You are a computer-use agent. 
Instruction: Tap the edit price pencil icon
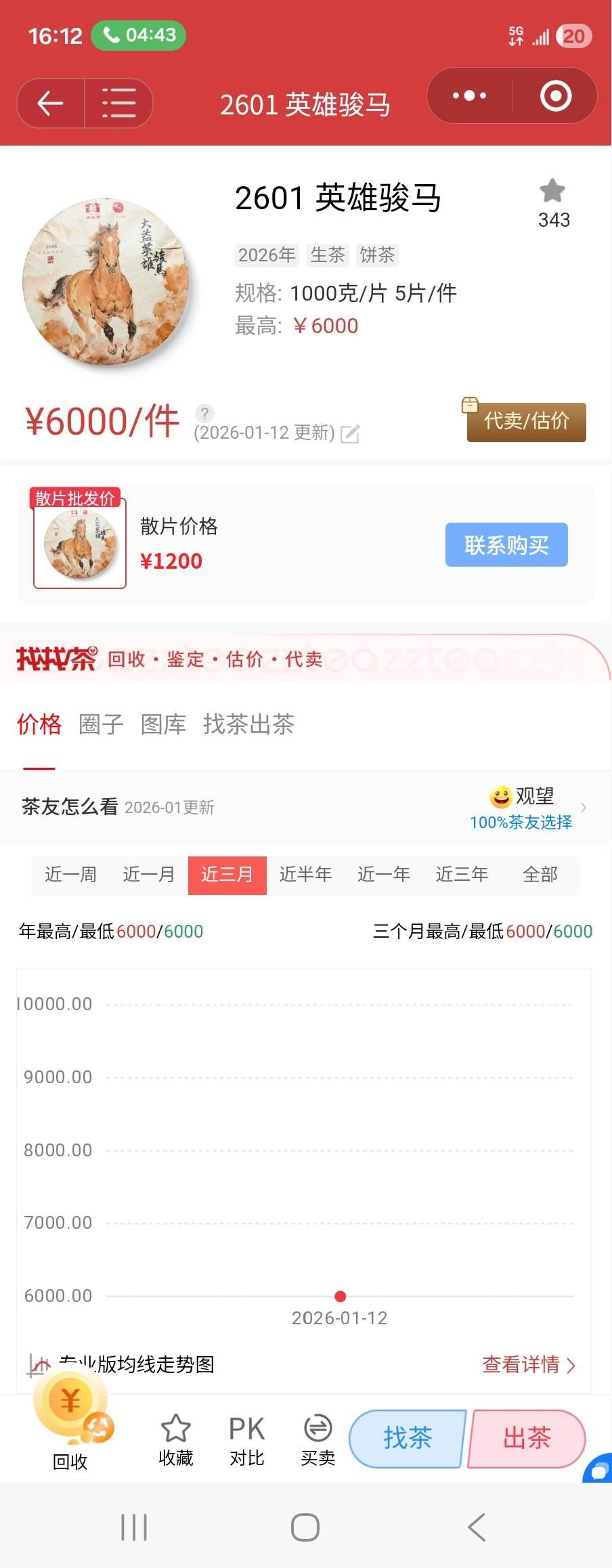[350, 433]
